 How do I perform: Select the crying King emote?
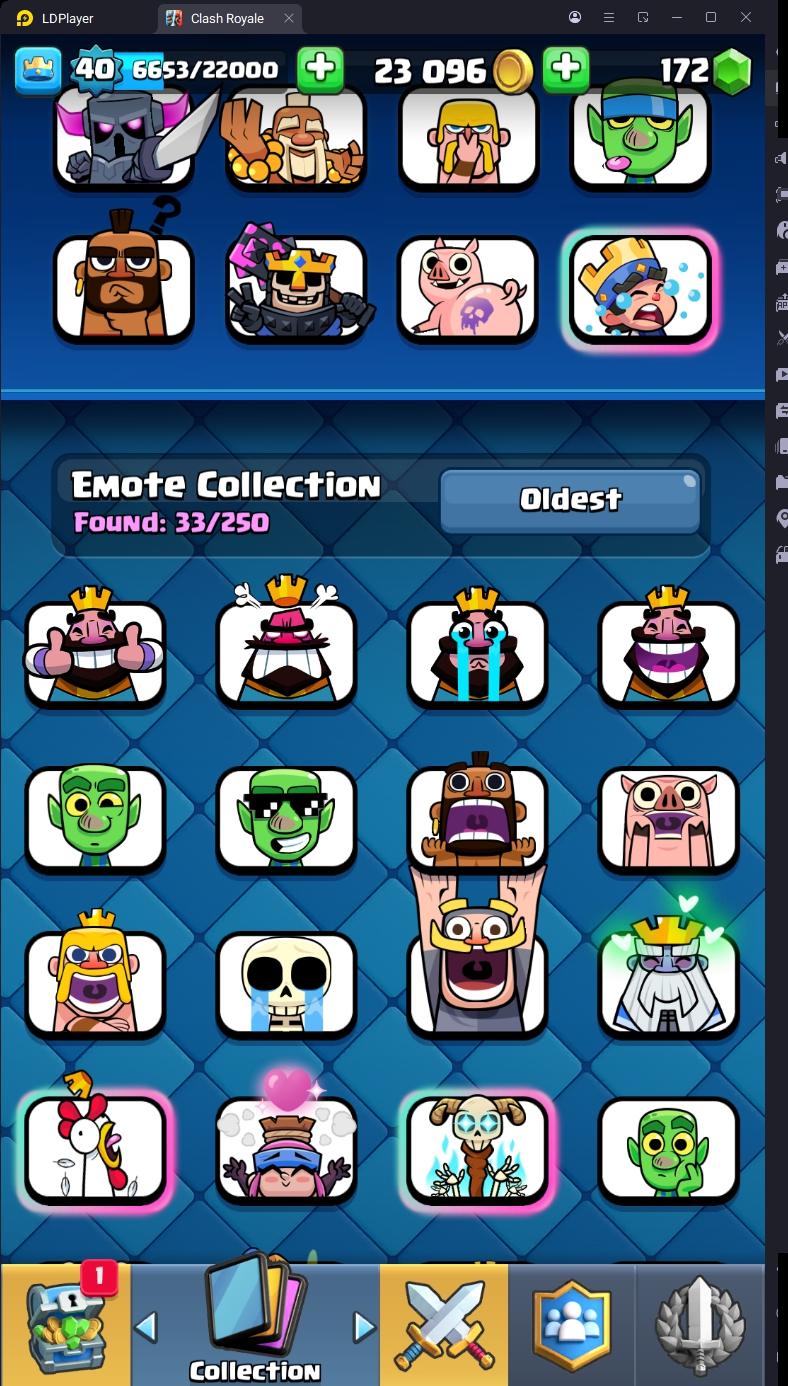pyautogui.click(x=477, y=652)
